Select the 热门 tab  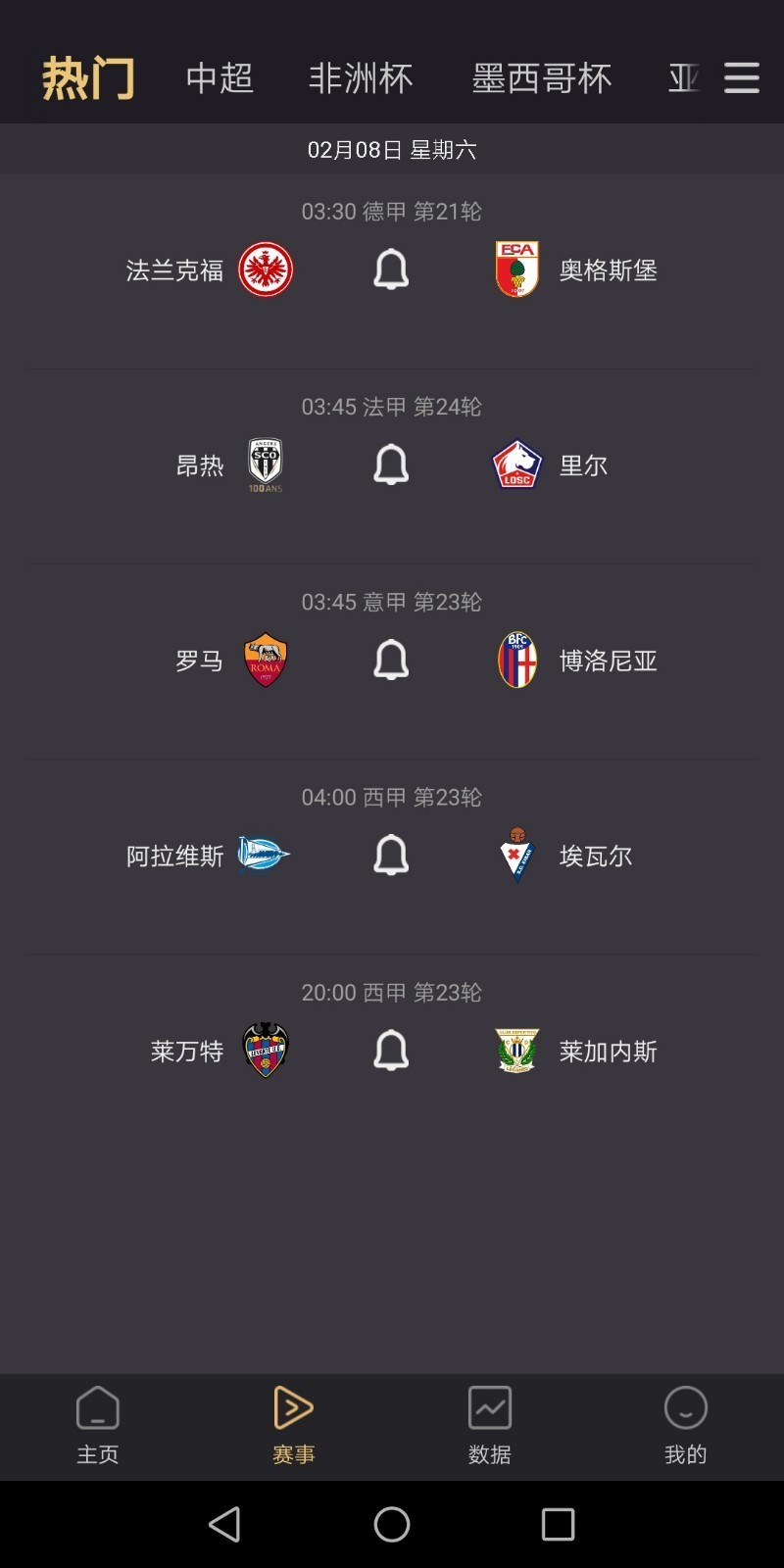coord(88,78)
